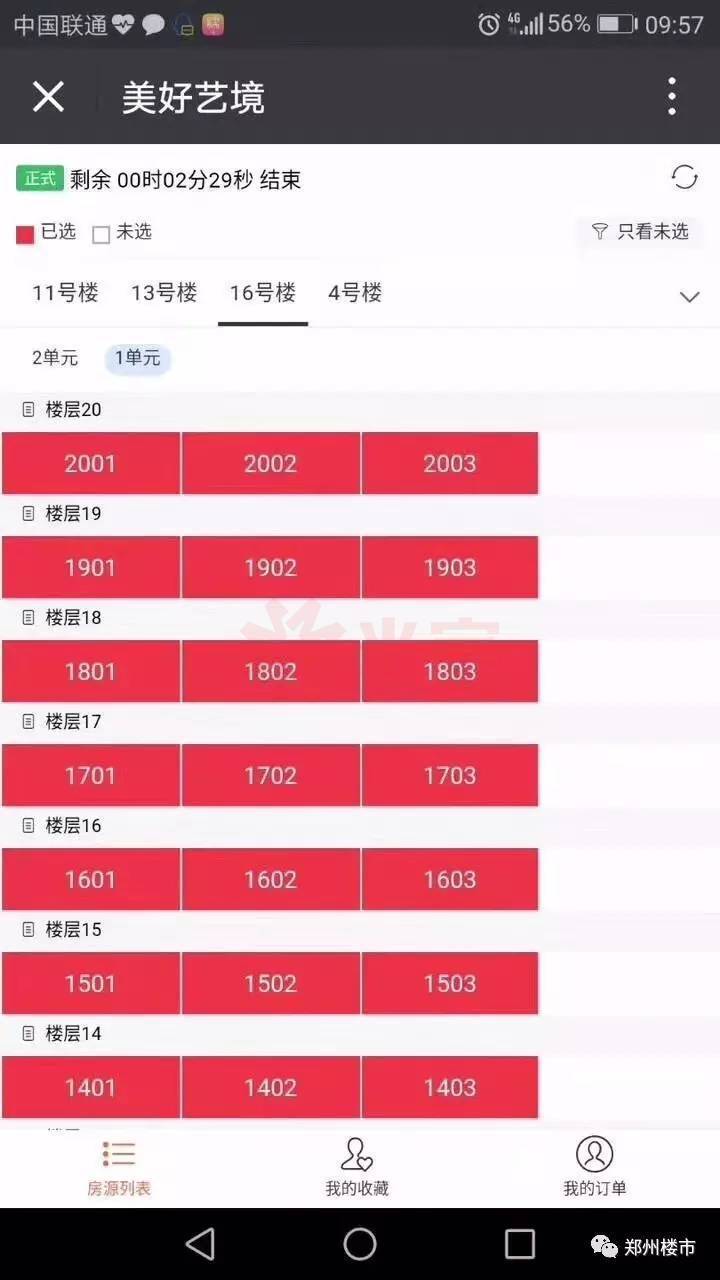The height and width of the screenshot is (1280, 720).
Task: Switch to 房源列表 tab
Action: [x=119, y=1167]
